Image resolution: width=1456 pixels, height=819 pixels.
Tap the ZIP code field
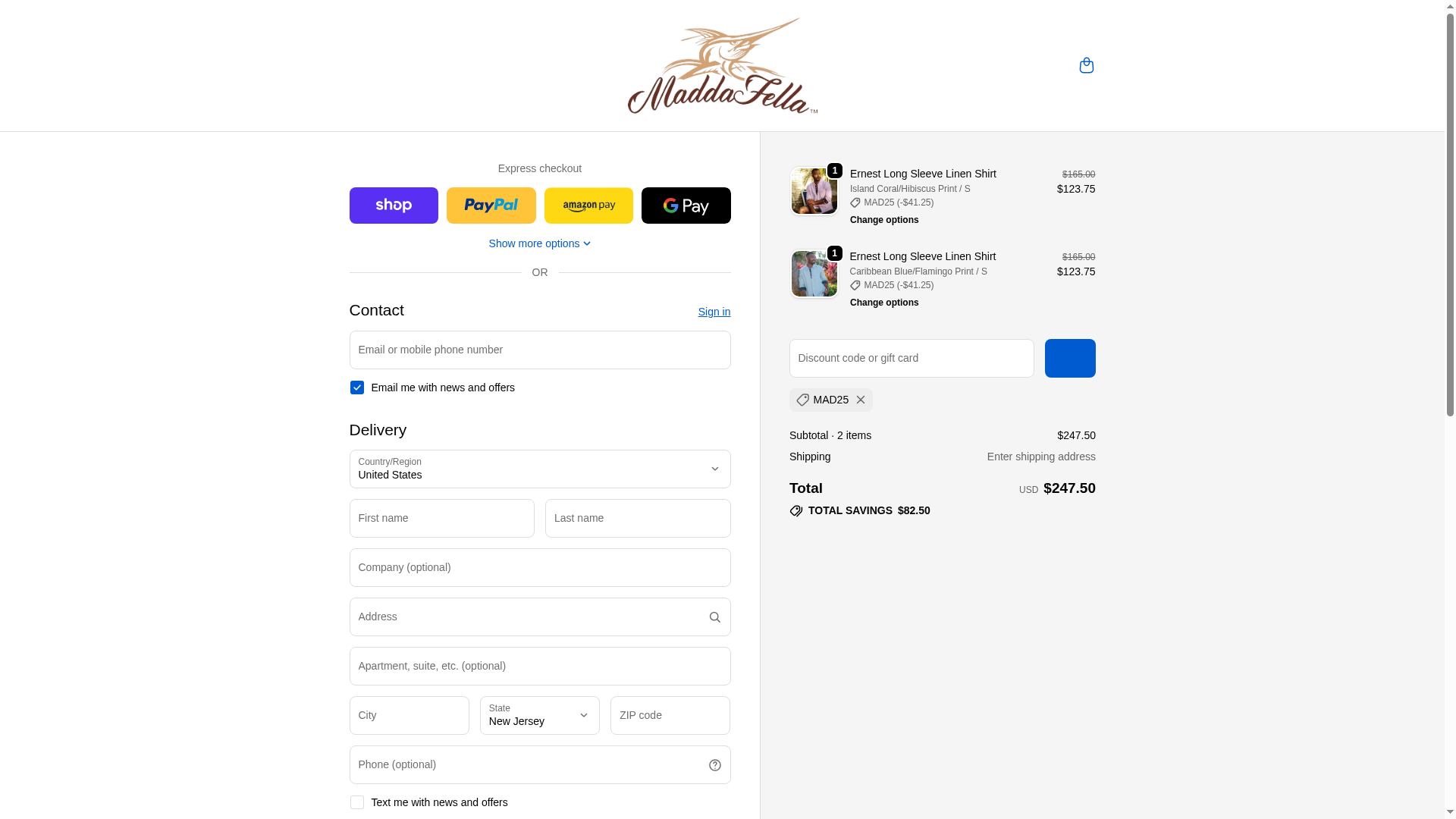[670, 716]
